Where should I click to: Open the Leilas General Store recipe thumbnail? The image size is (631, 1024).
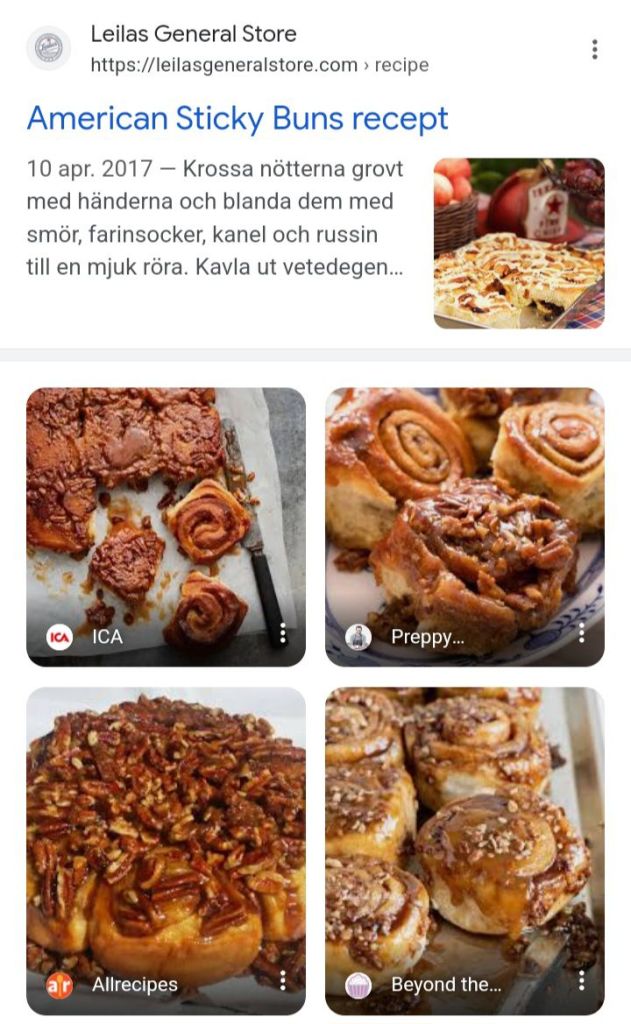click(x=518, y=243)
